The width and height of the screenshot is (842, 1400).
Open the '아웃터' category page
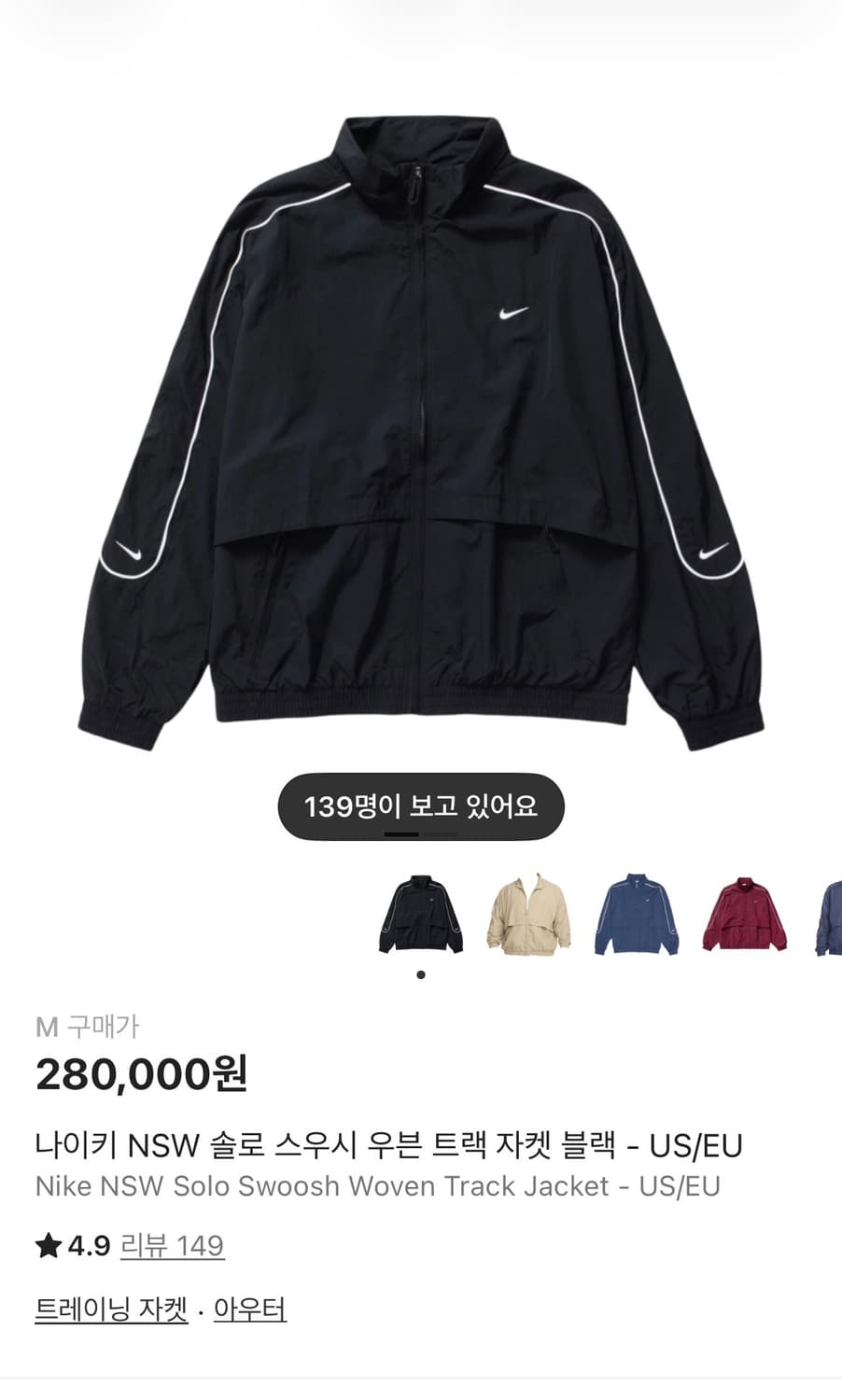[x=250, y=1310]
